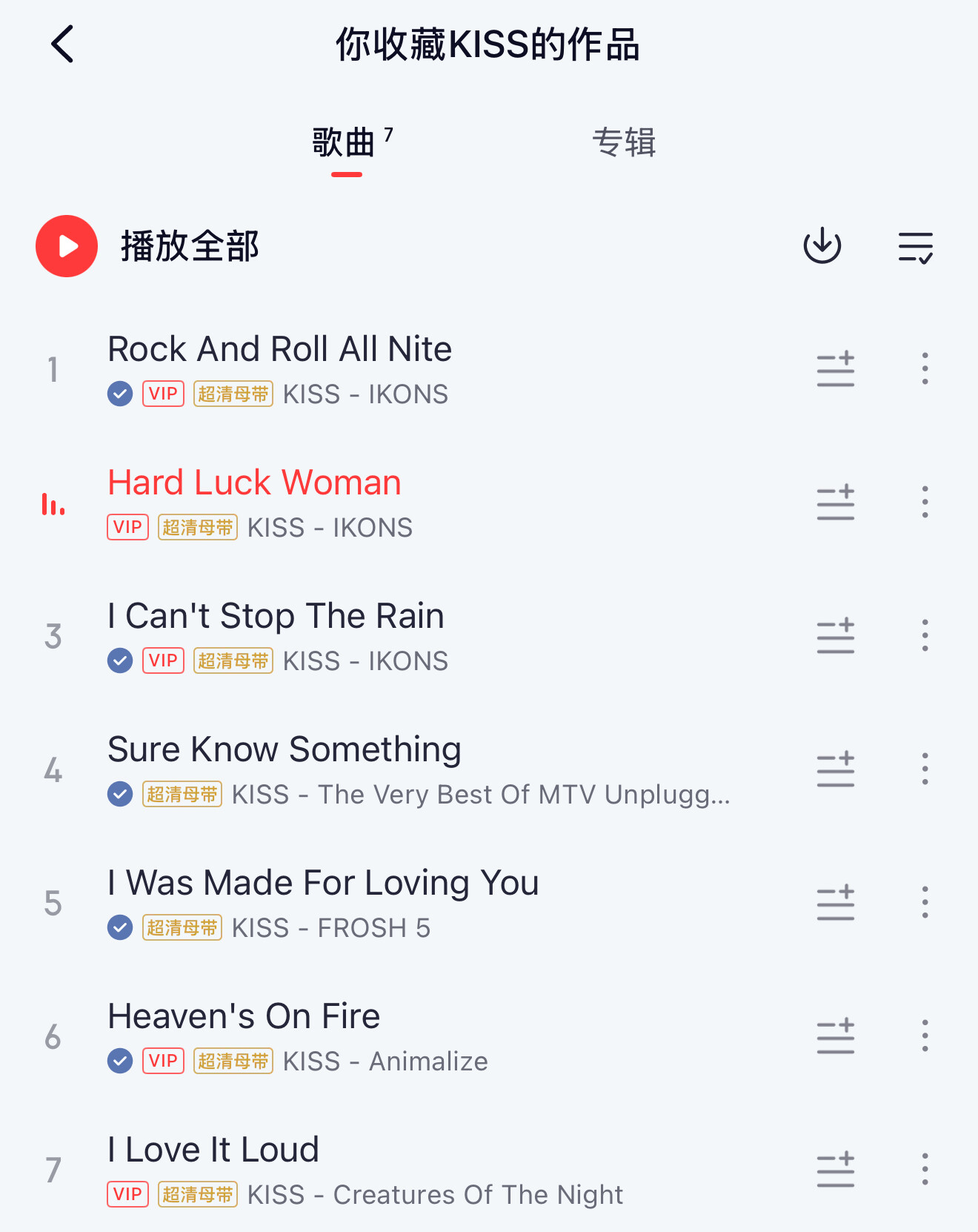Add I Can't Stop The Rain to queue
Viewport: 978px width, 1232px height.
(836, 636)
